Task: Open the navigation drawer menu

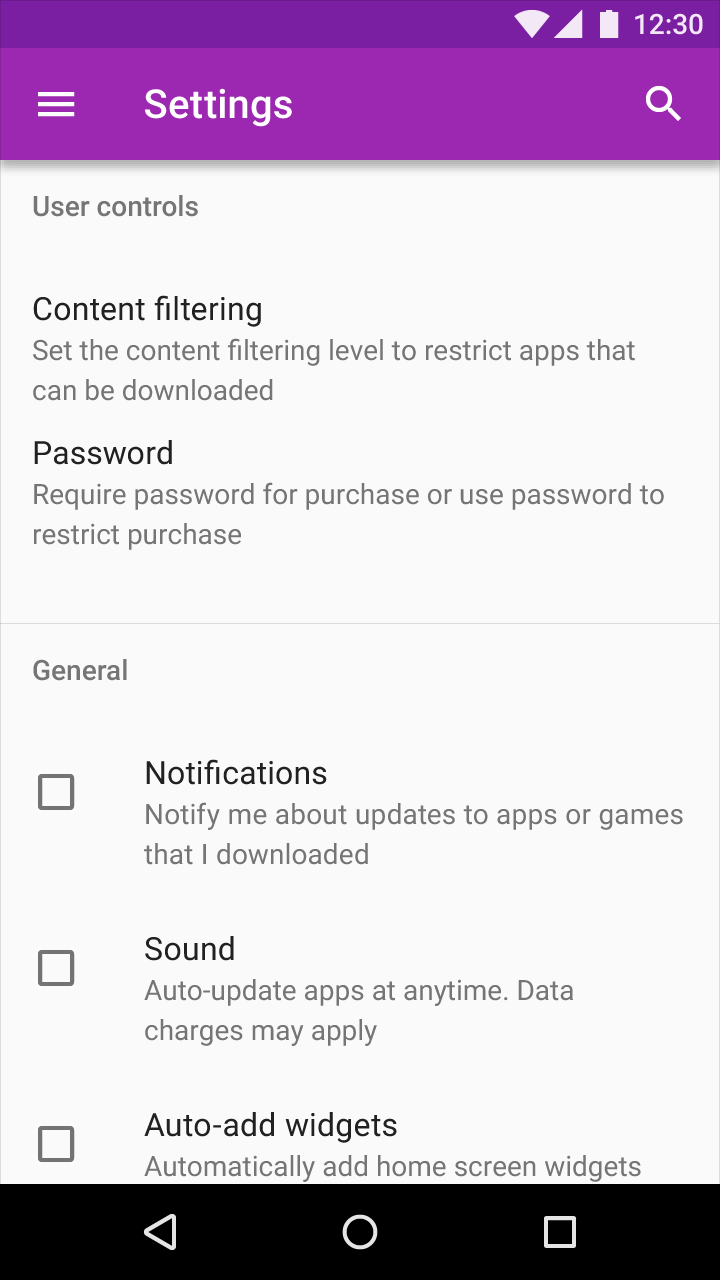Action: [56, 104]
